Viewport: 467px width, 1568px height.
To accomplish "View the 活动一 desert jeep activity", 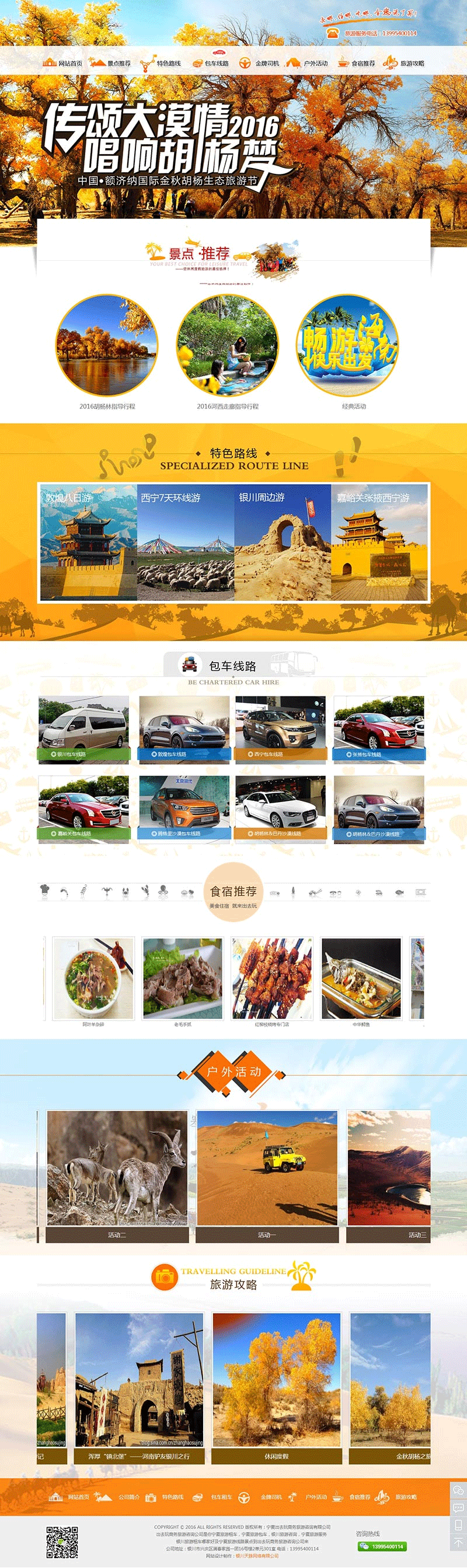I will click(267, 1167).
